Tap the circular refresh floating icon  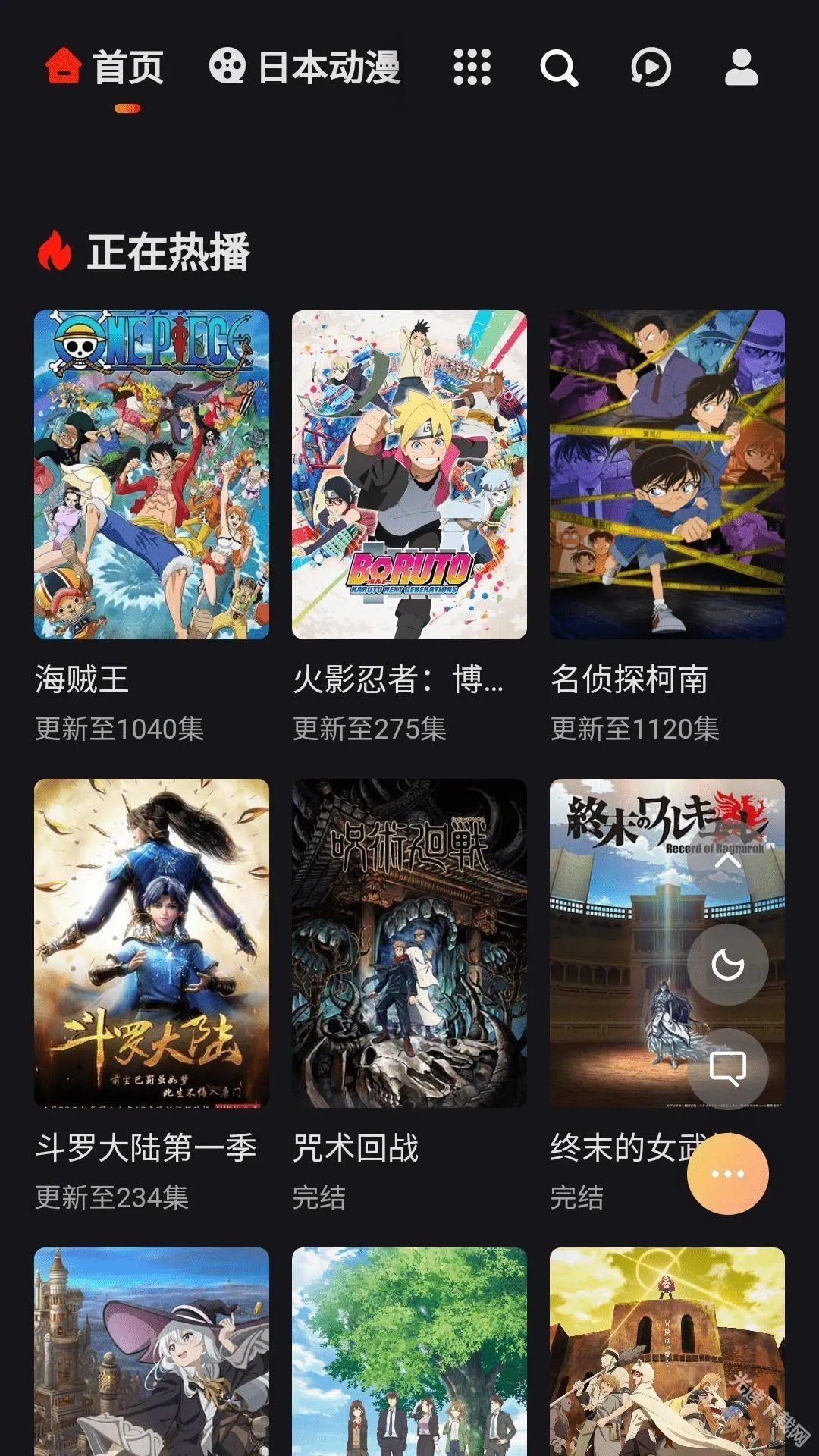729,963
